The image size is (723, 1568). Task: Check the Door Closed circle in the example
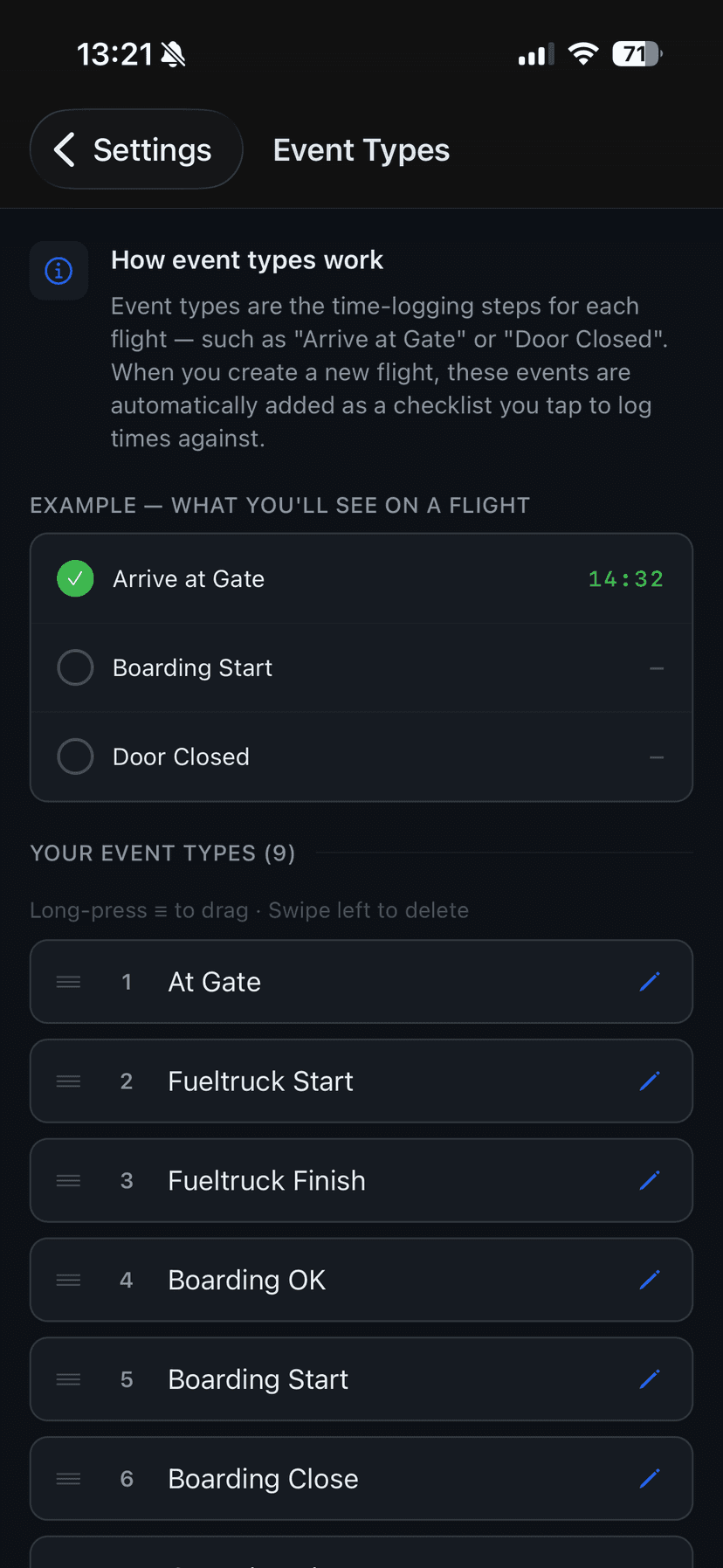(x=75, y=756)
